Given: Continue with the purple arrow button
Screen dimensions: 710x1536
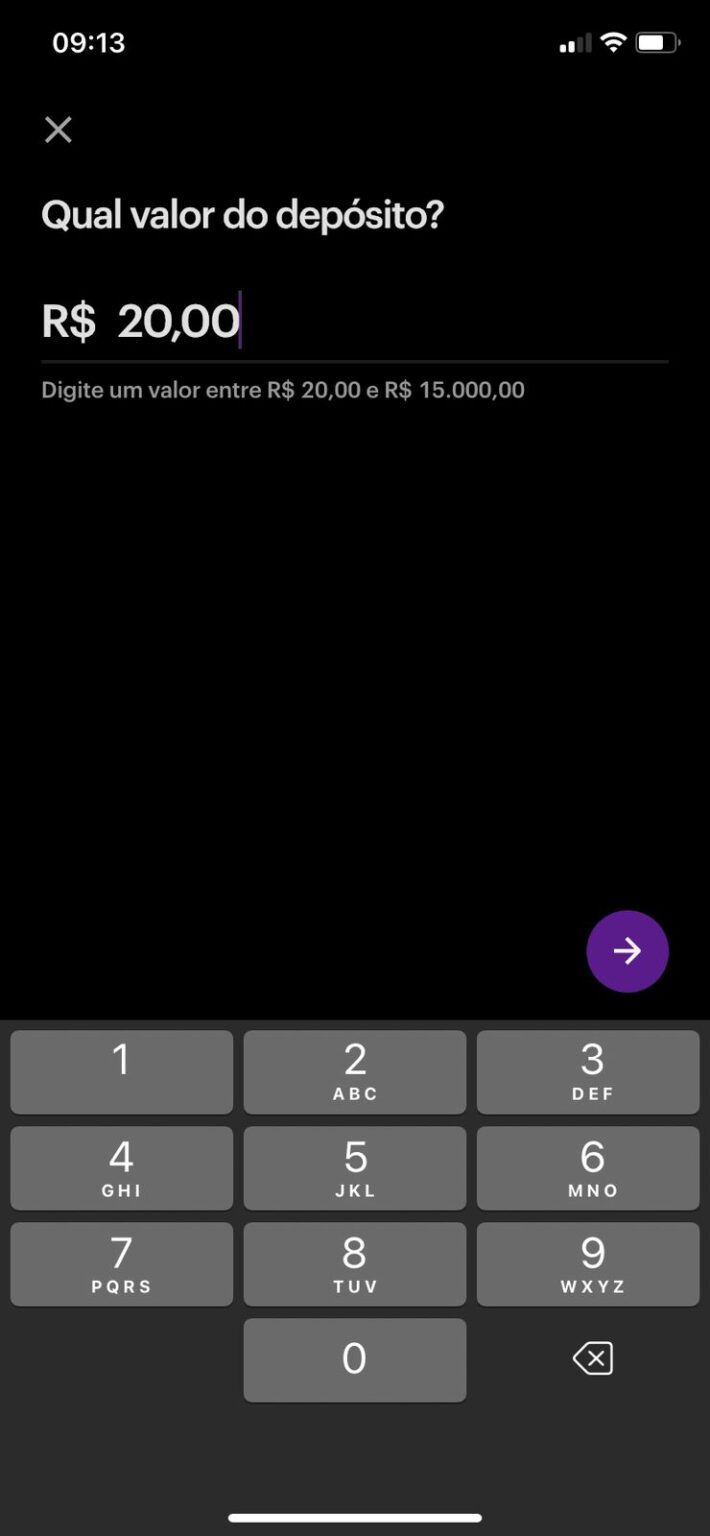Looking at the screenshot, I should pos(627,951).
